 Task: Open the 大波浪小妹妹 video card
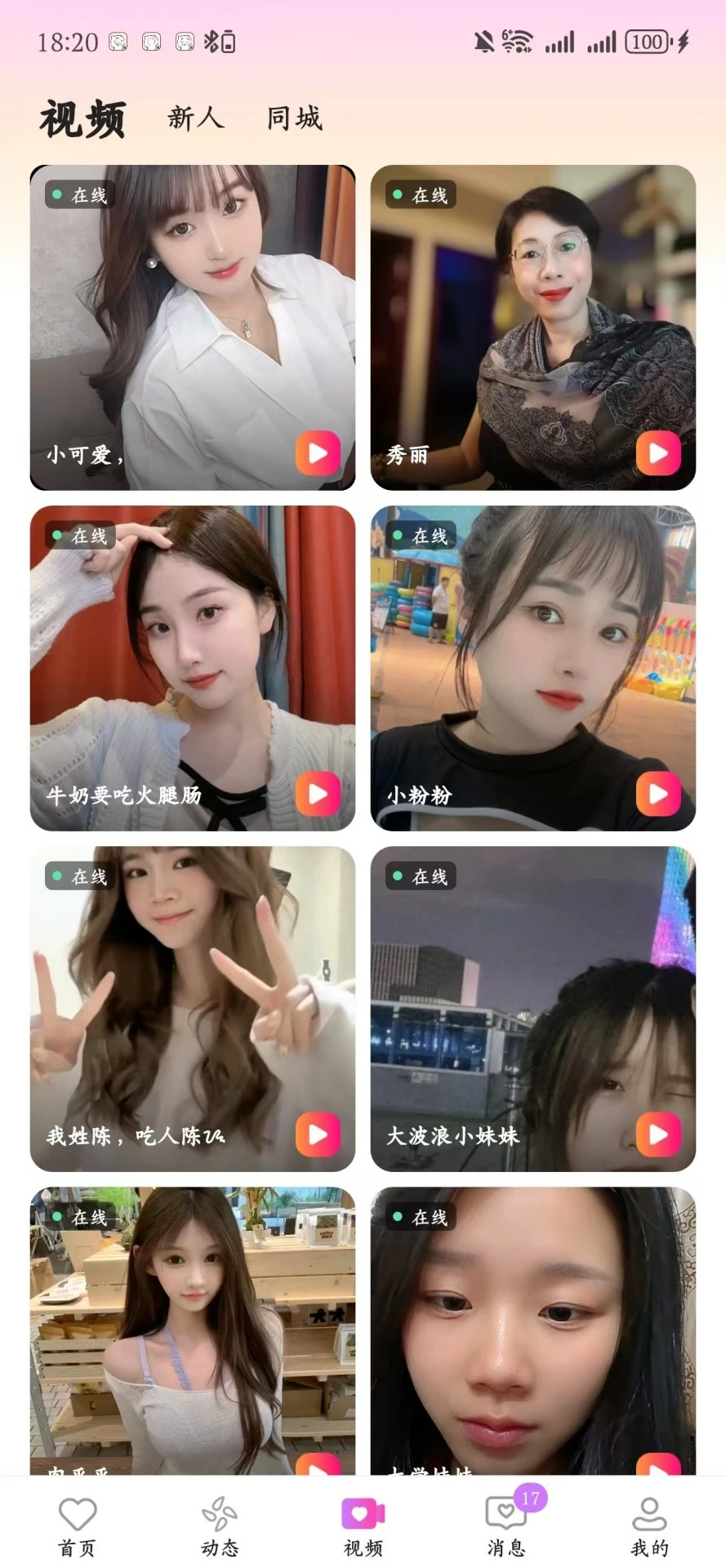coord(532,1008)
